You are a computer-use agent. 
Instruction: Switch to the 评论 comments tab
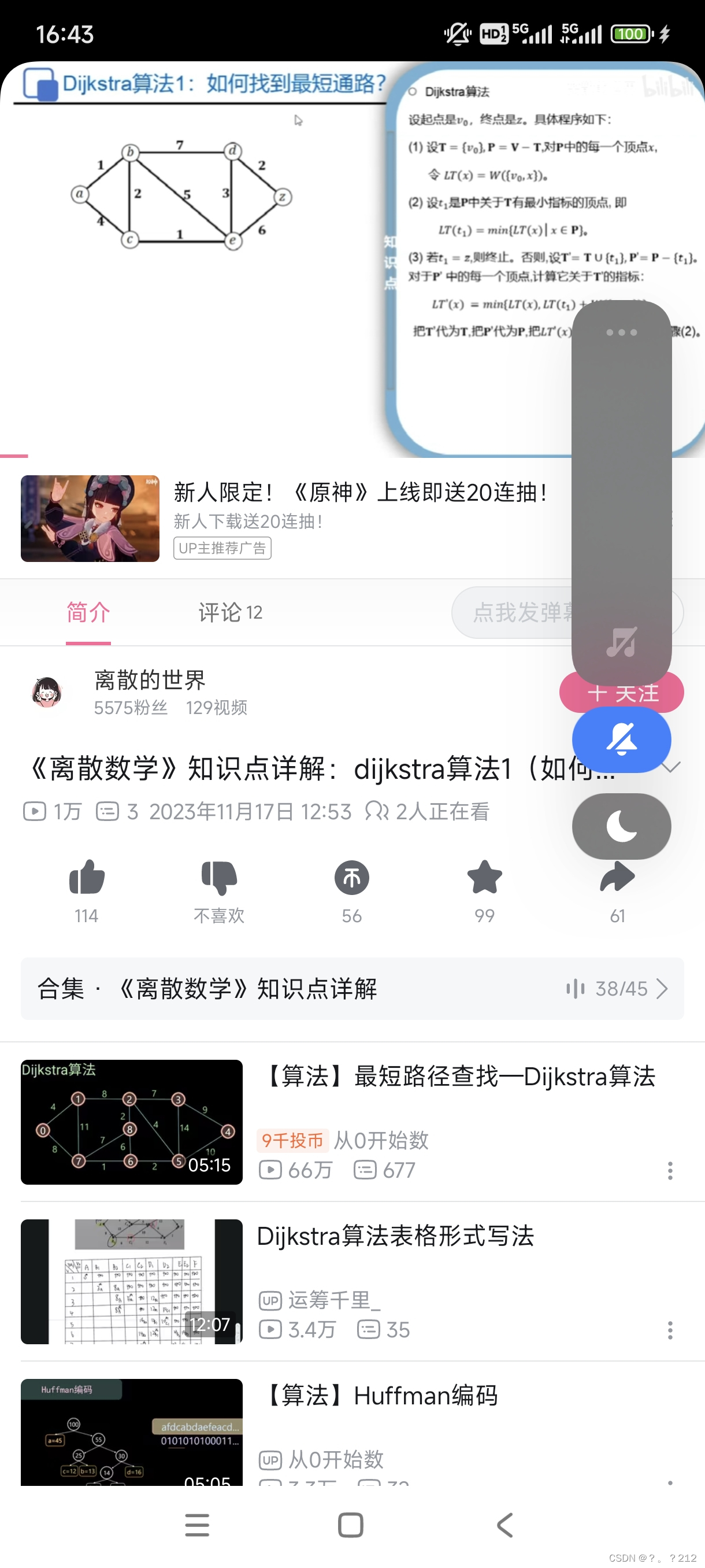coord(229,612)
